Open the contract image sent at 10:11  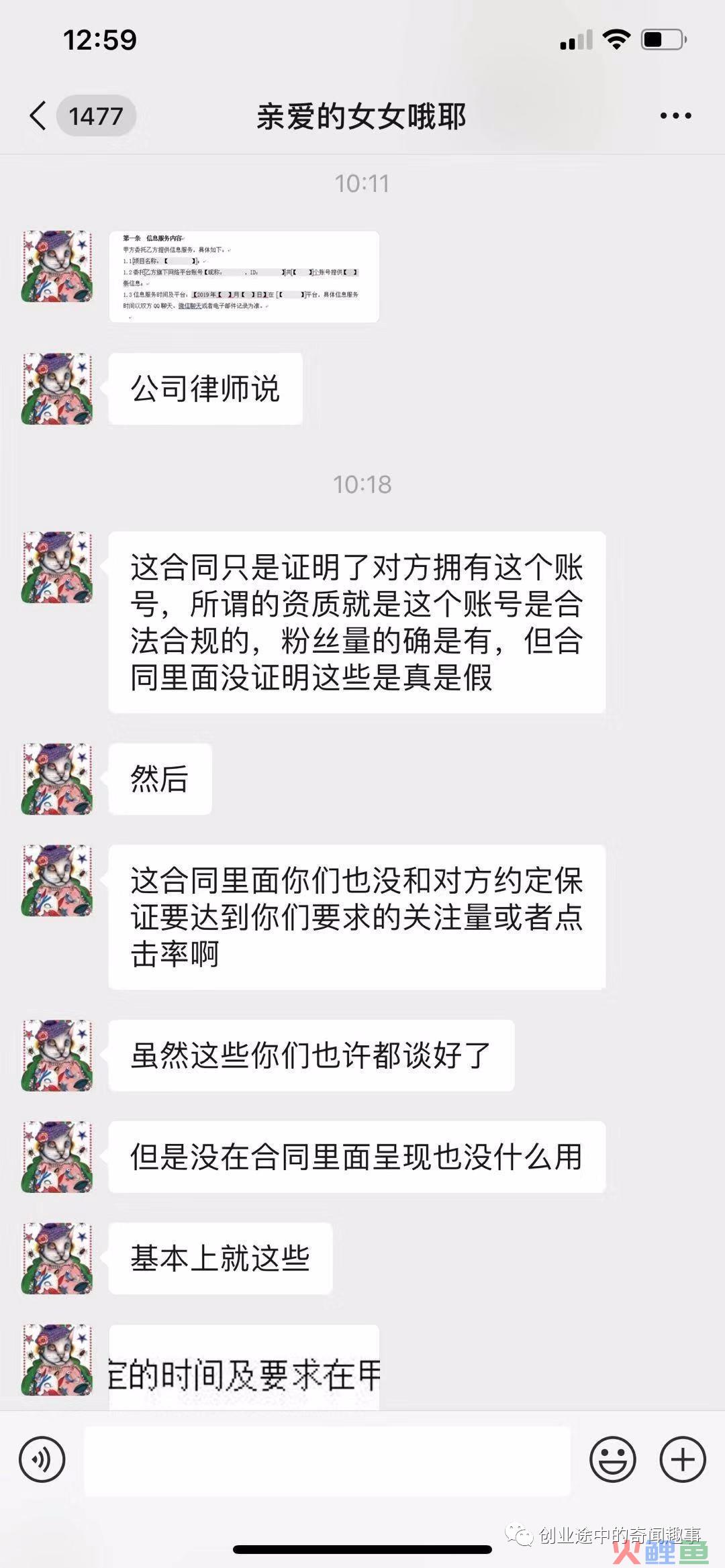tap(244, 276)
